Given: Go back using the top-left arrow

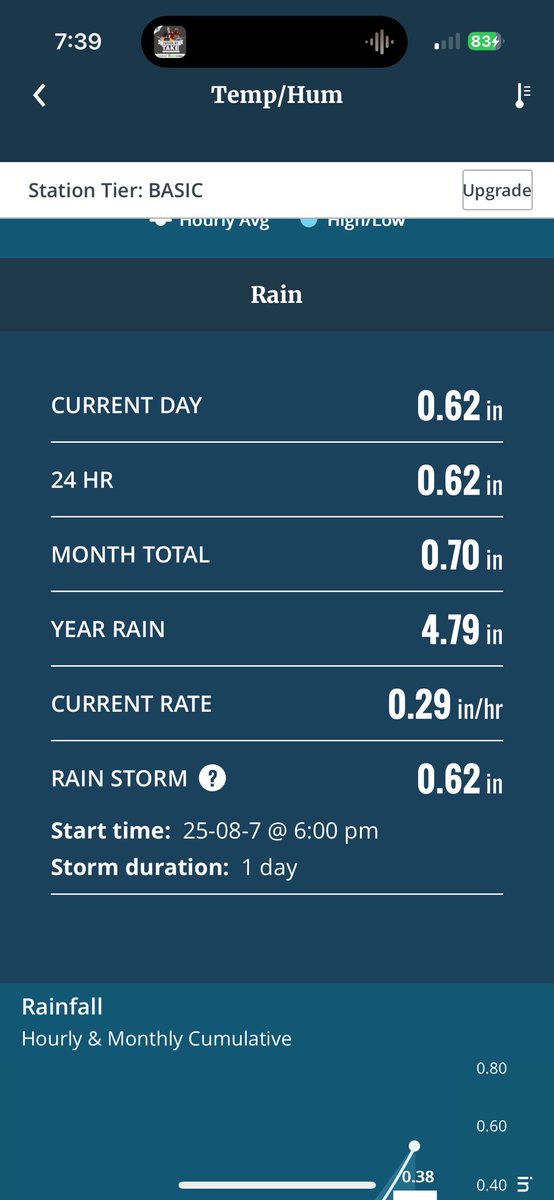Looking at the screenshot, I should (40, 96).
